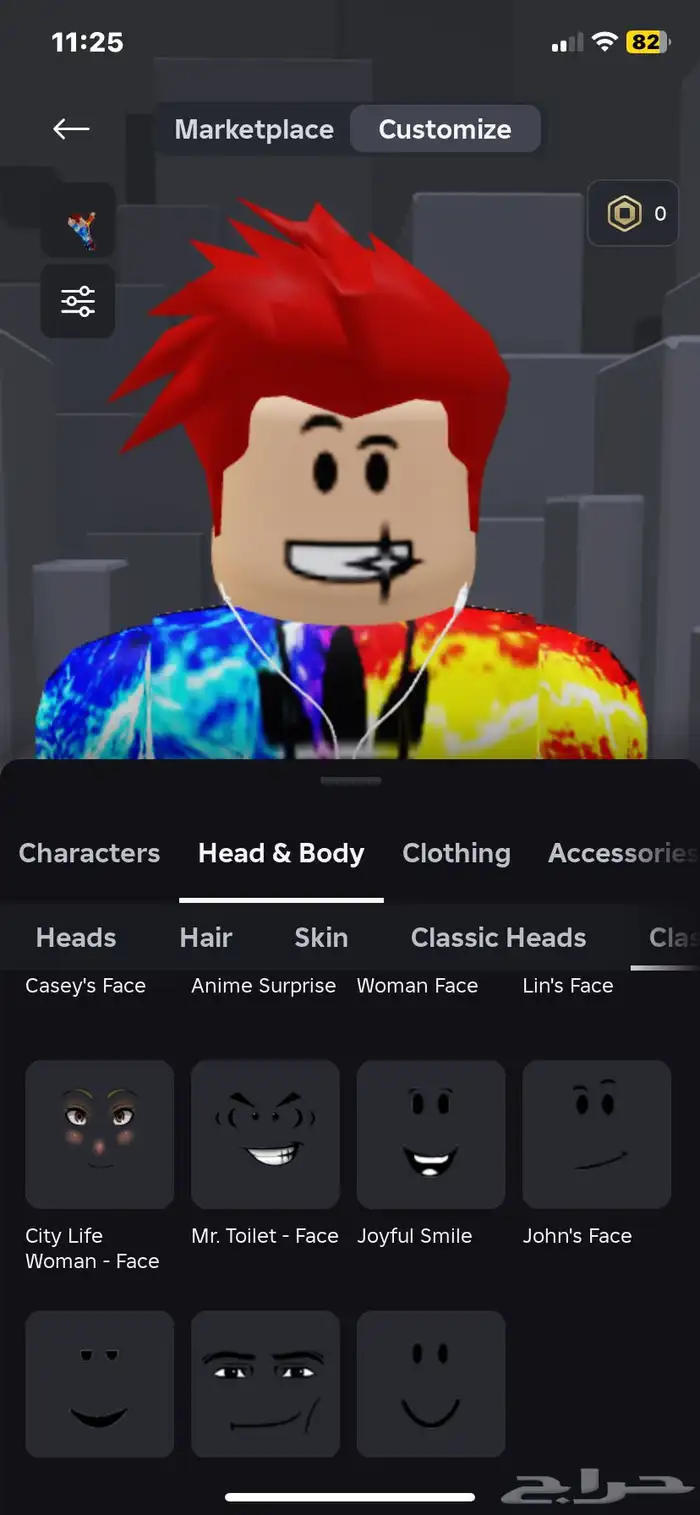Show the Hair subcategory
700x1515 pixels.
[205, 938]
